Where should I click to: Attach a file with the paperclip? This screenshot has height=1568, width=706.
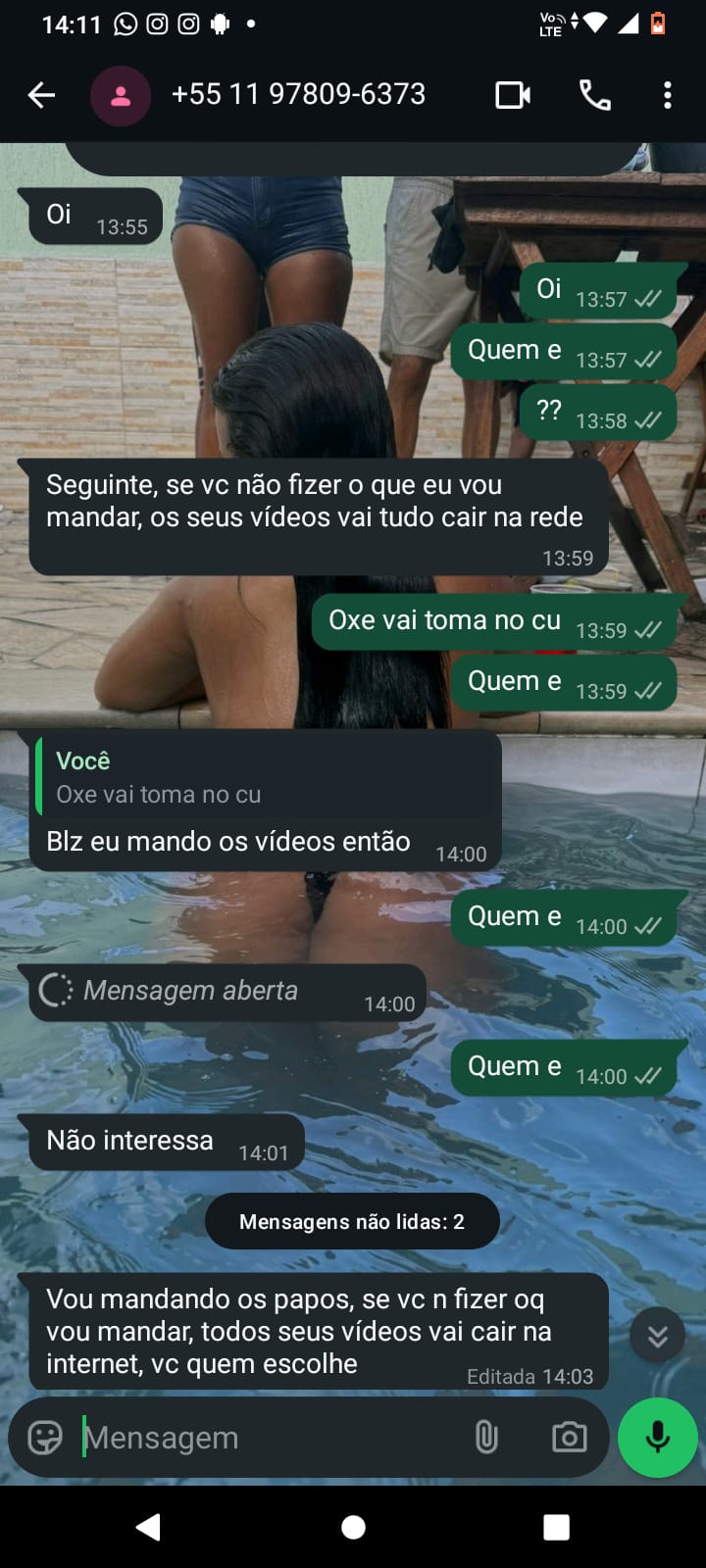pyautogui.click(x=486, y=1438)
